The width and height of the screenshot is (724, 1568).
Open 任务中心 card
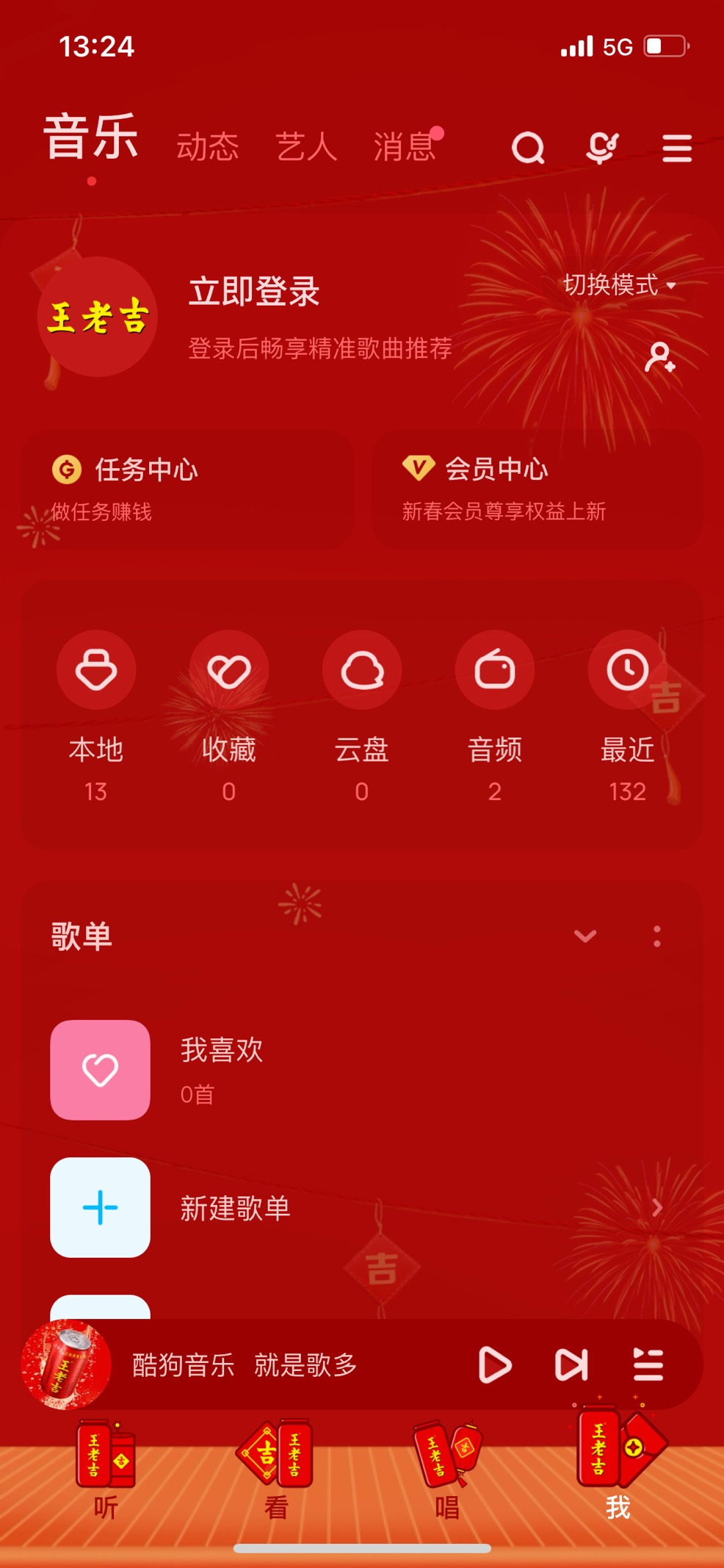[188, 489]
